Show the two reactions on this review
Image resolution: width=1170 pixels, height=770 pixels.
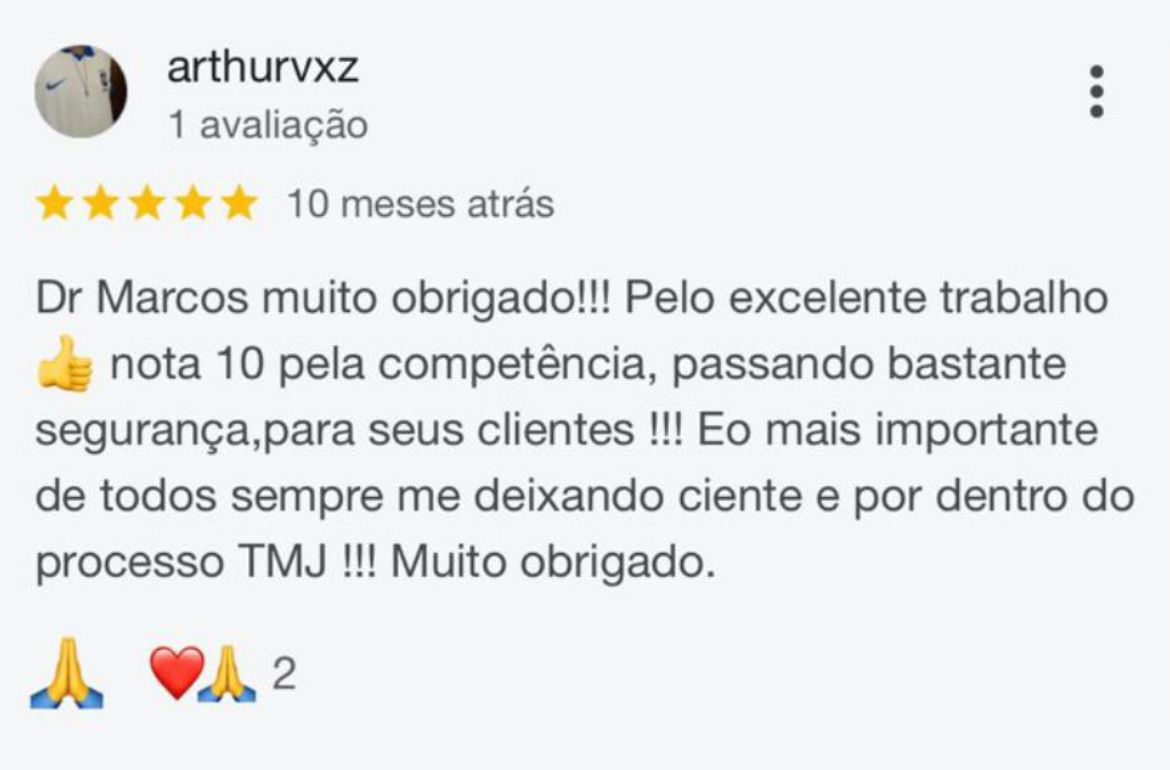pyautogui.click(x=222, y=675)
